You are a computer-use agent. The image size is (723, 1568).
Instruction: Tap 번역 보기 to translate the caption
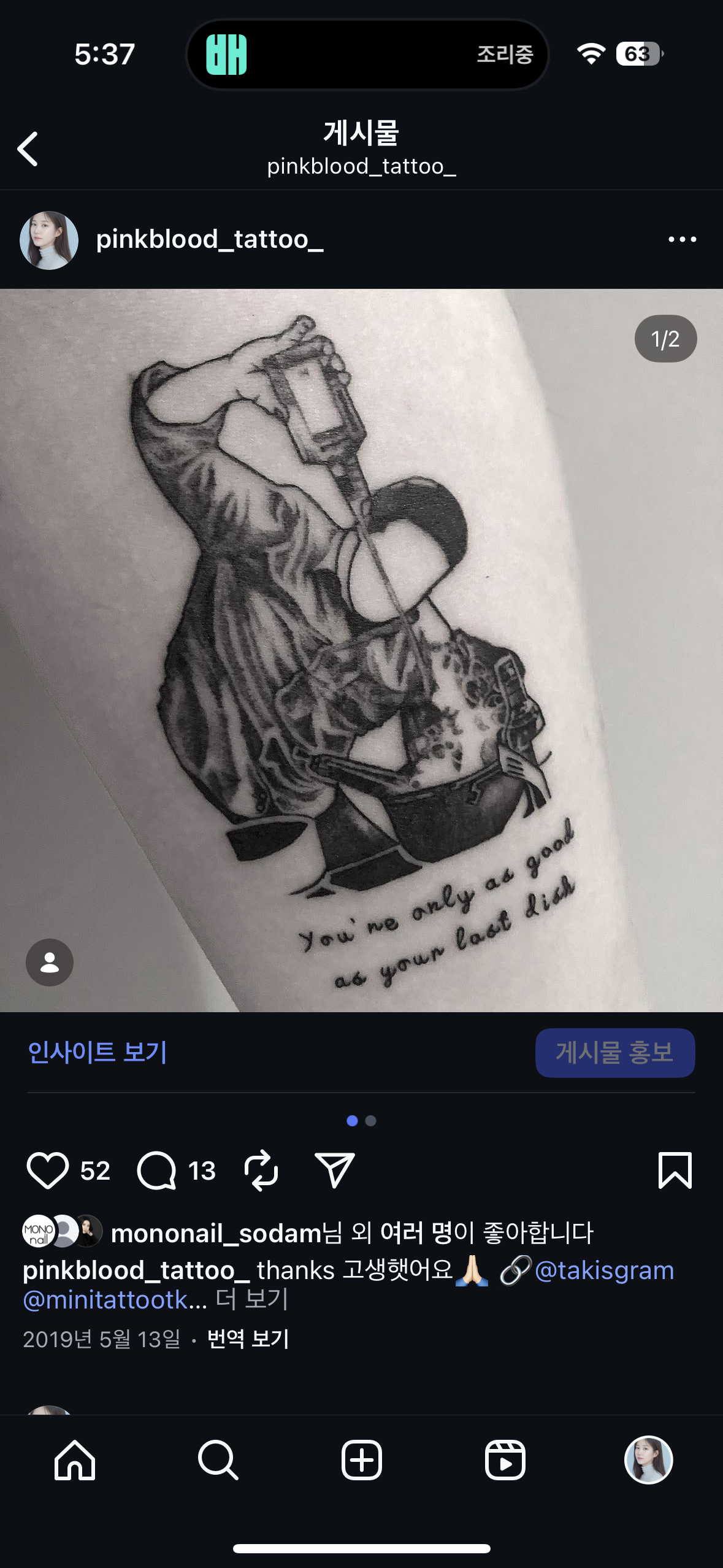tap(248, 1339)
